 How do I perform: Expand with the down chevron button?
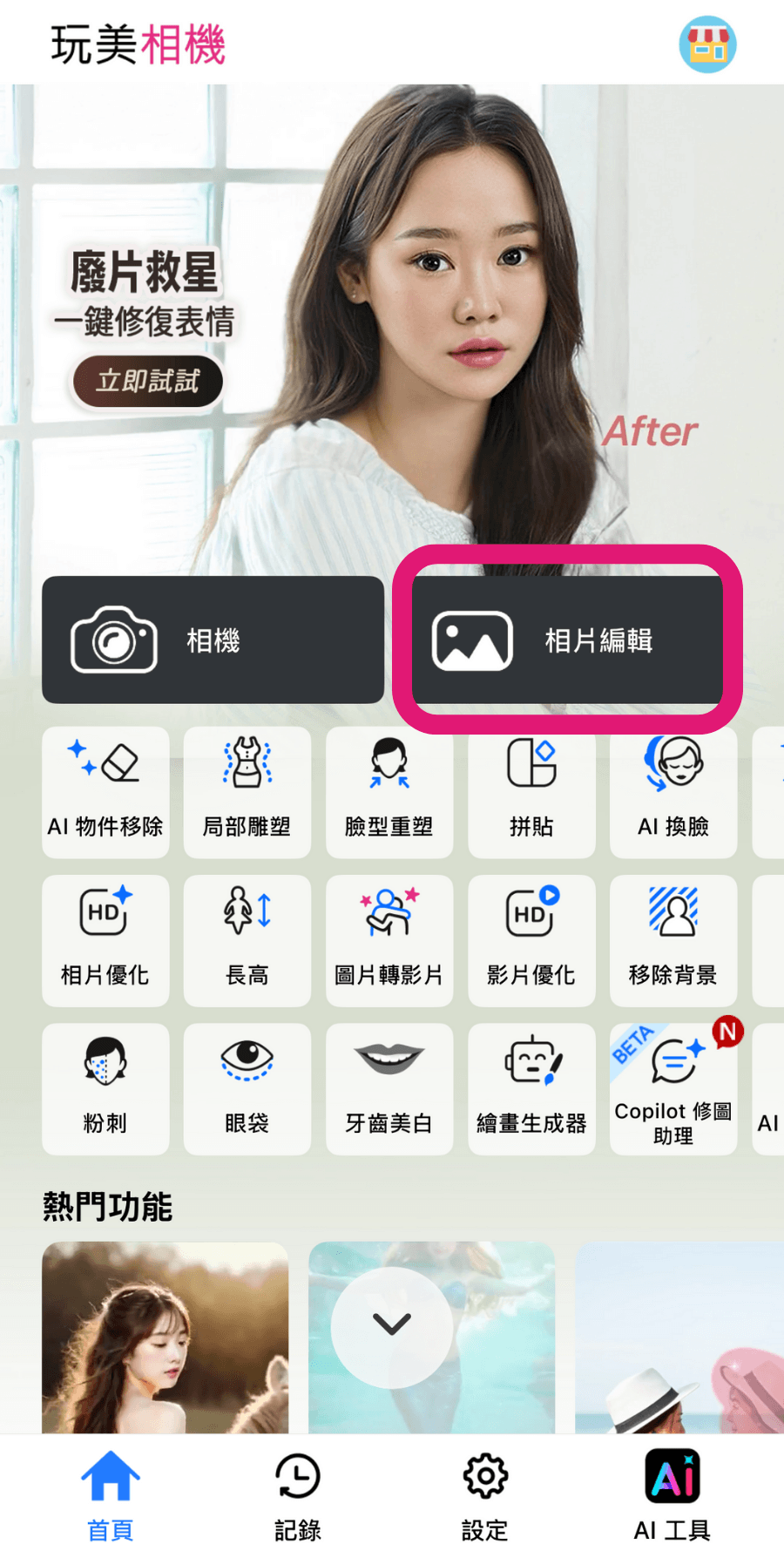click(392, 1325)
